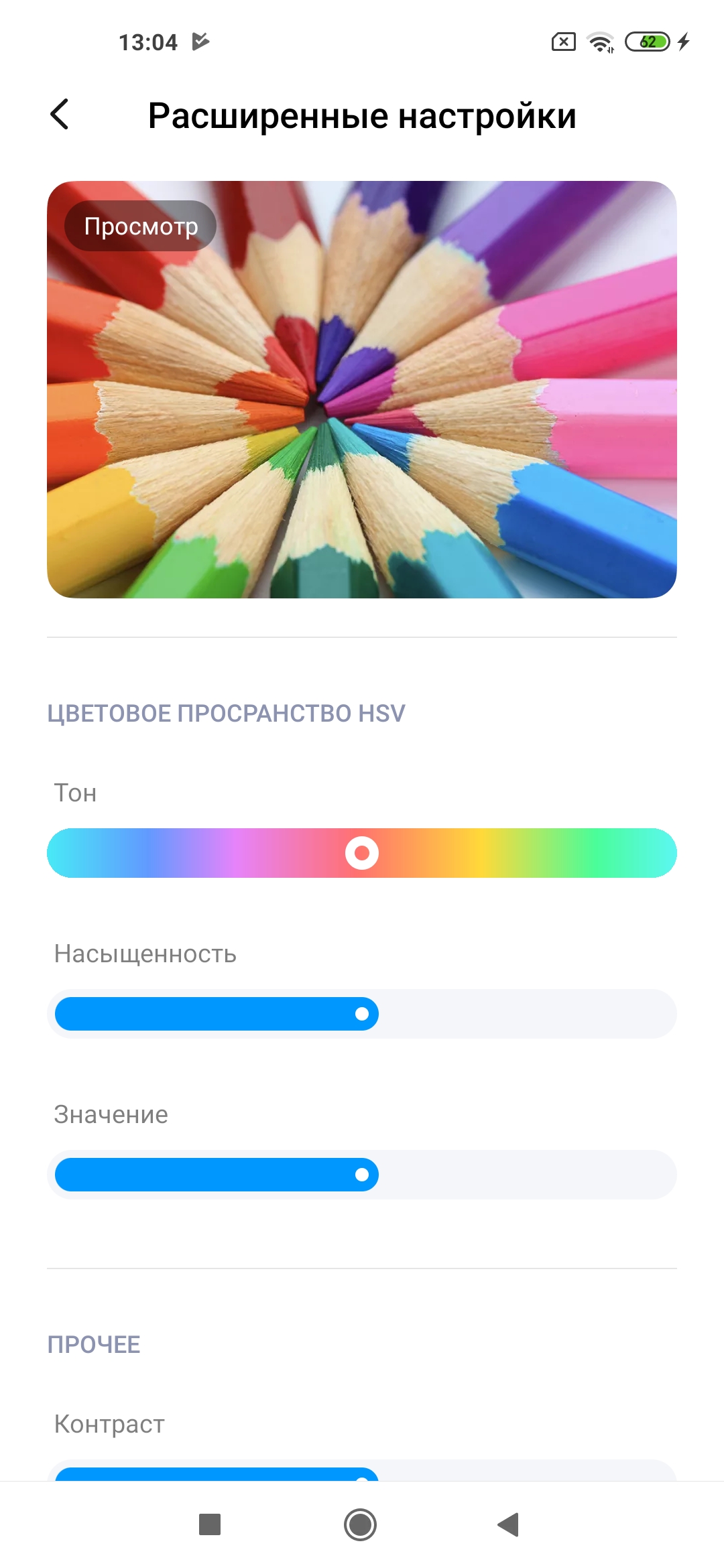724x1568 pixels.
Task: Go back from Расширенные настройки
Action: pos(60,115)
